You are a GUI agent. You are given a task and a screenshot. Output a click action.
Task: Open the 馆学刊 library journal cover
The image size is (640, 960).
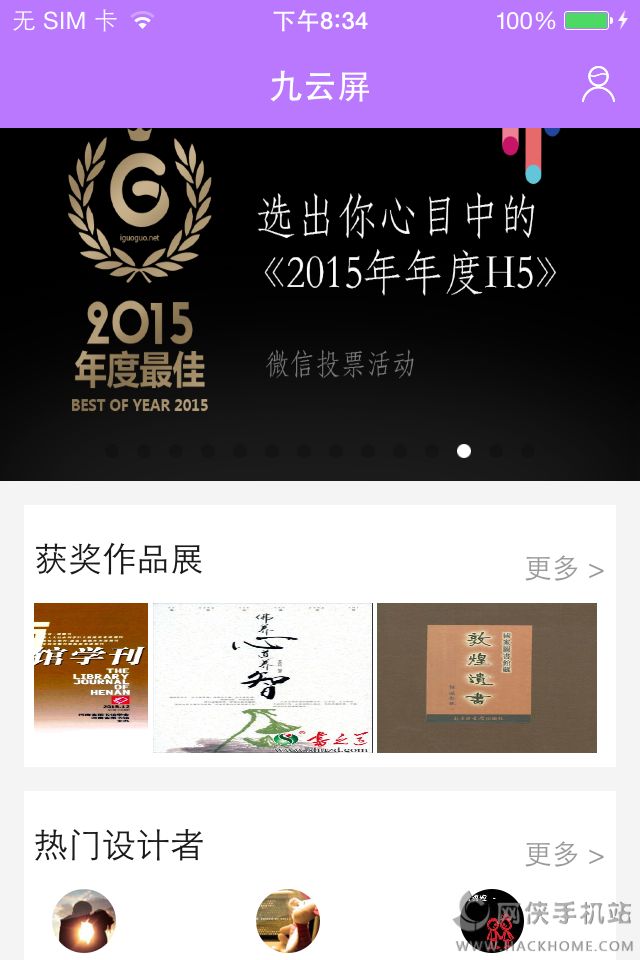[91, 667]
